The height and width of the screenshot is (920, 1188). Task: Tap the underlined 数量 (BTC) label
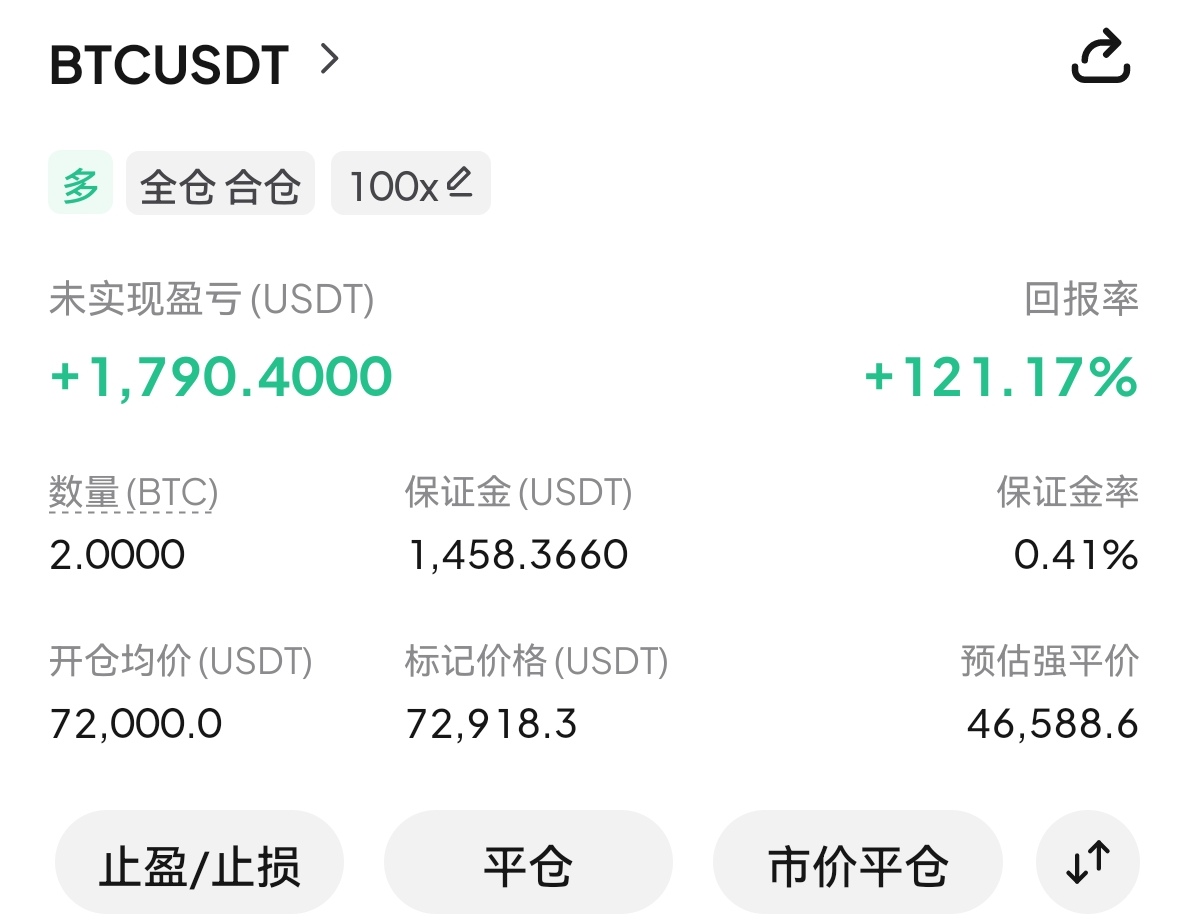tap(133, 493)
